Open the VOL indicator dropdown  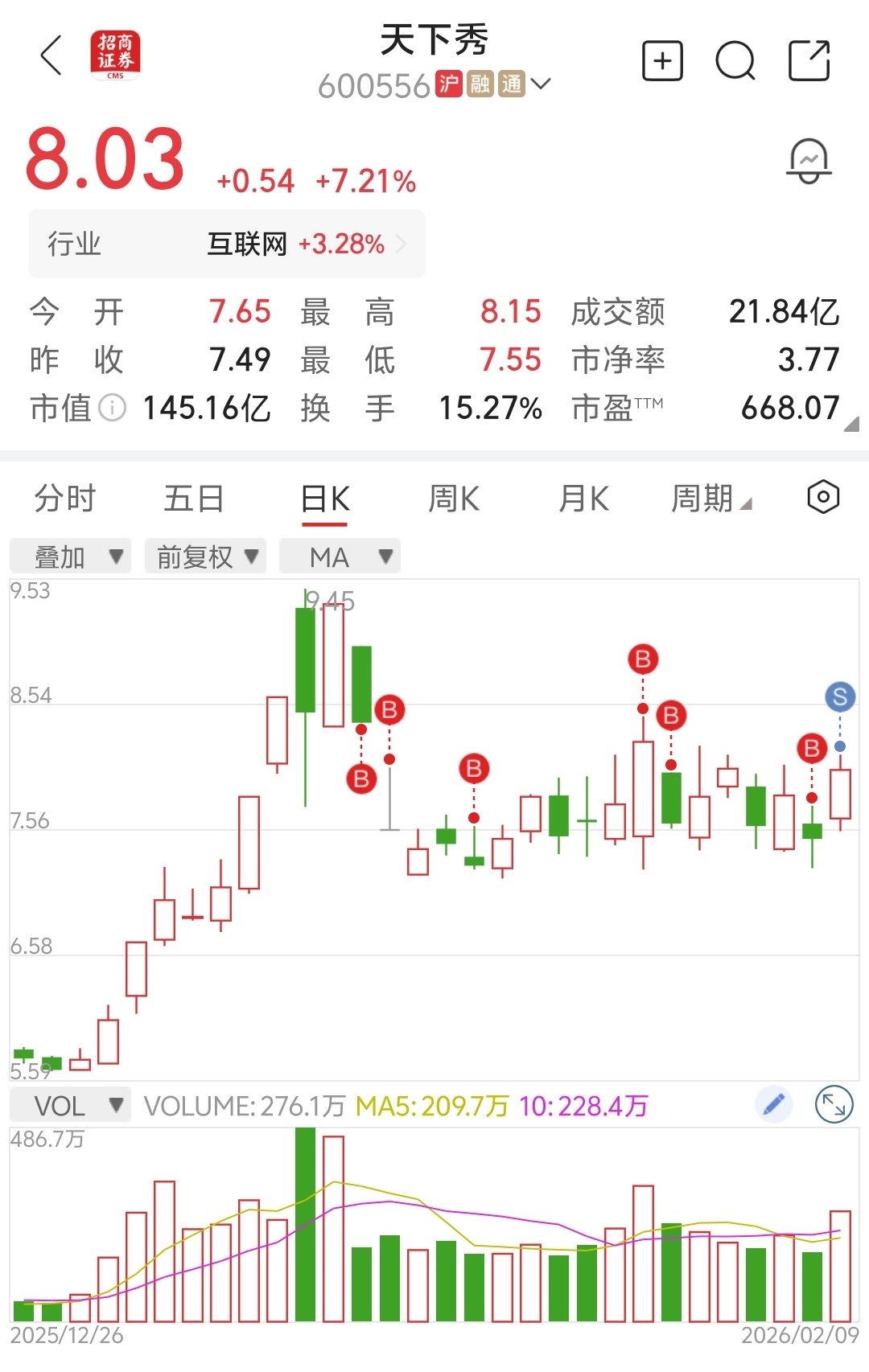72,1106
